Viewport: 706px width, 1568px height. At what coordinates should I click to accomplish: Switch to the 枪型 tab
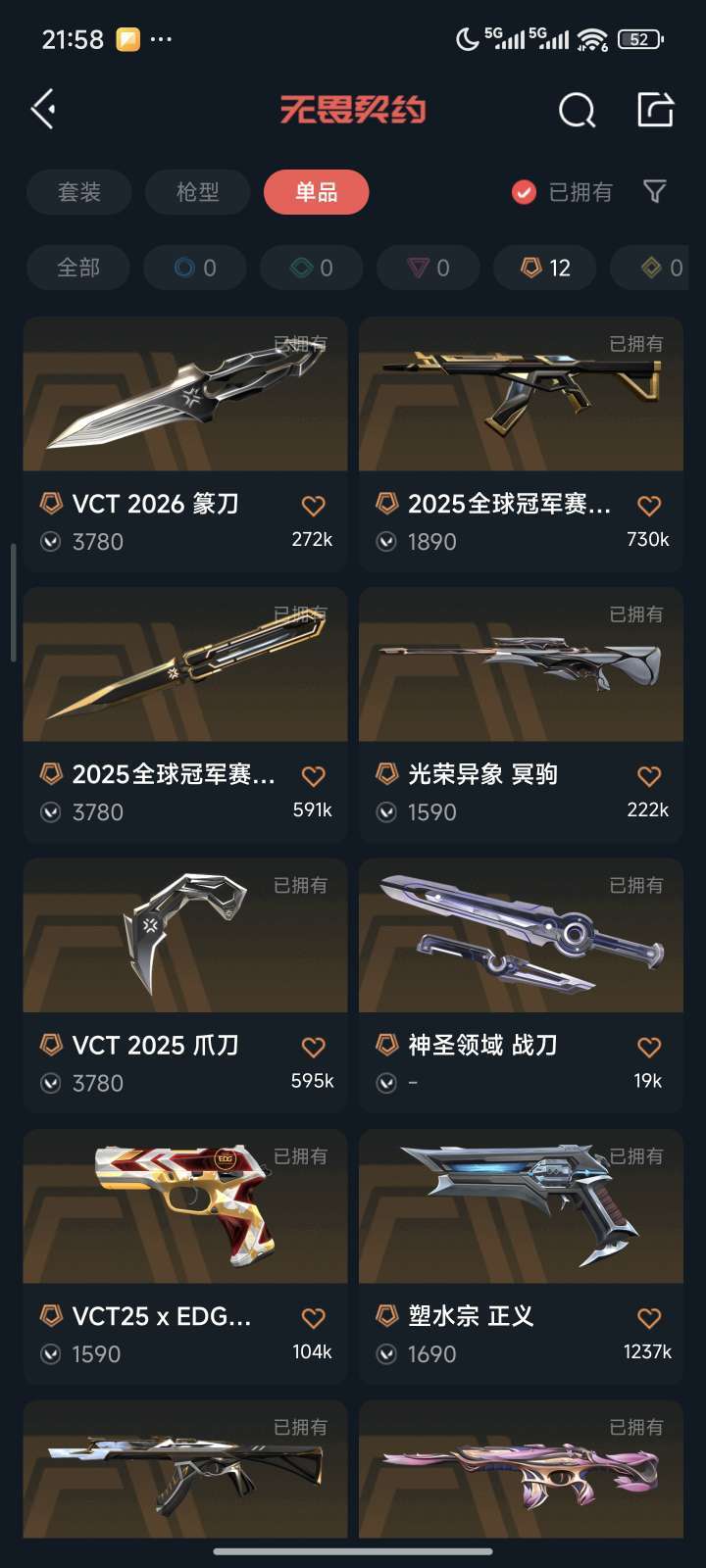click(197, 192)
